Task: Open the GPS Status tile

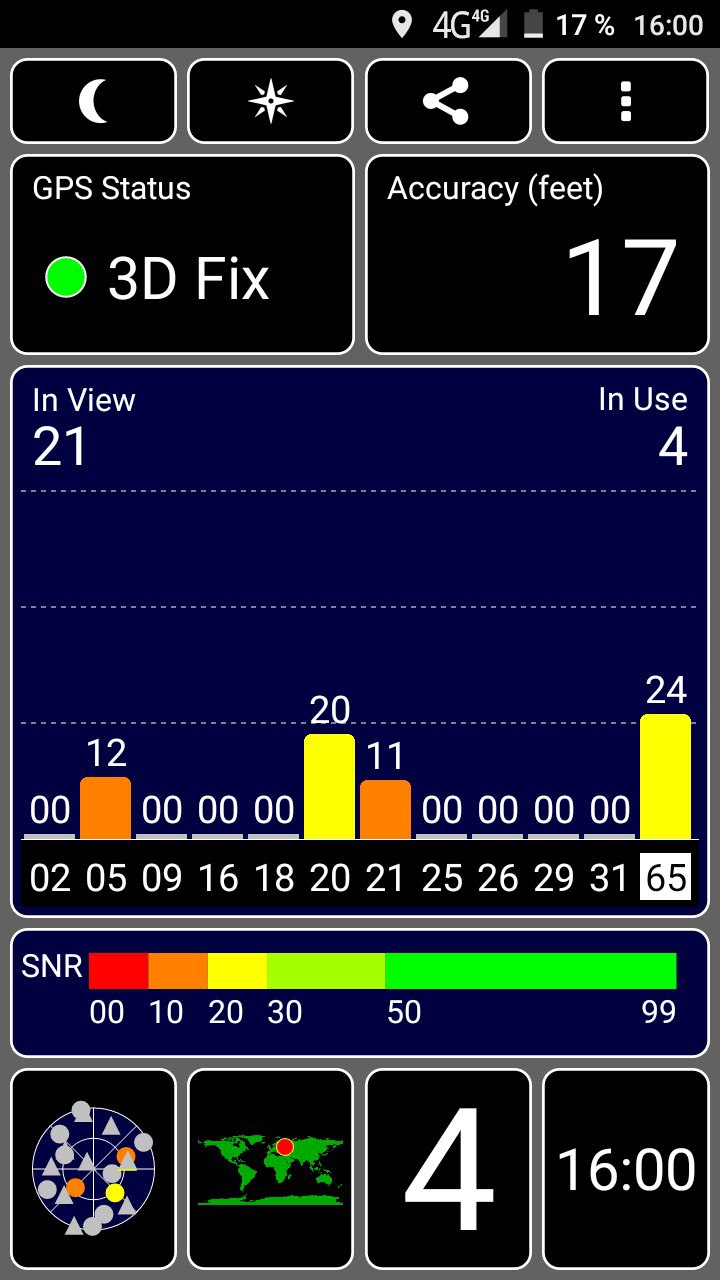Action: pyautogui.click(x=182, y=254)
